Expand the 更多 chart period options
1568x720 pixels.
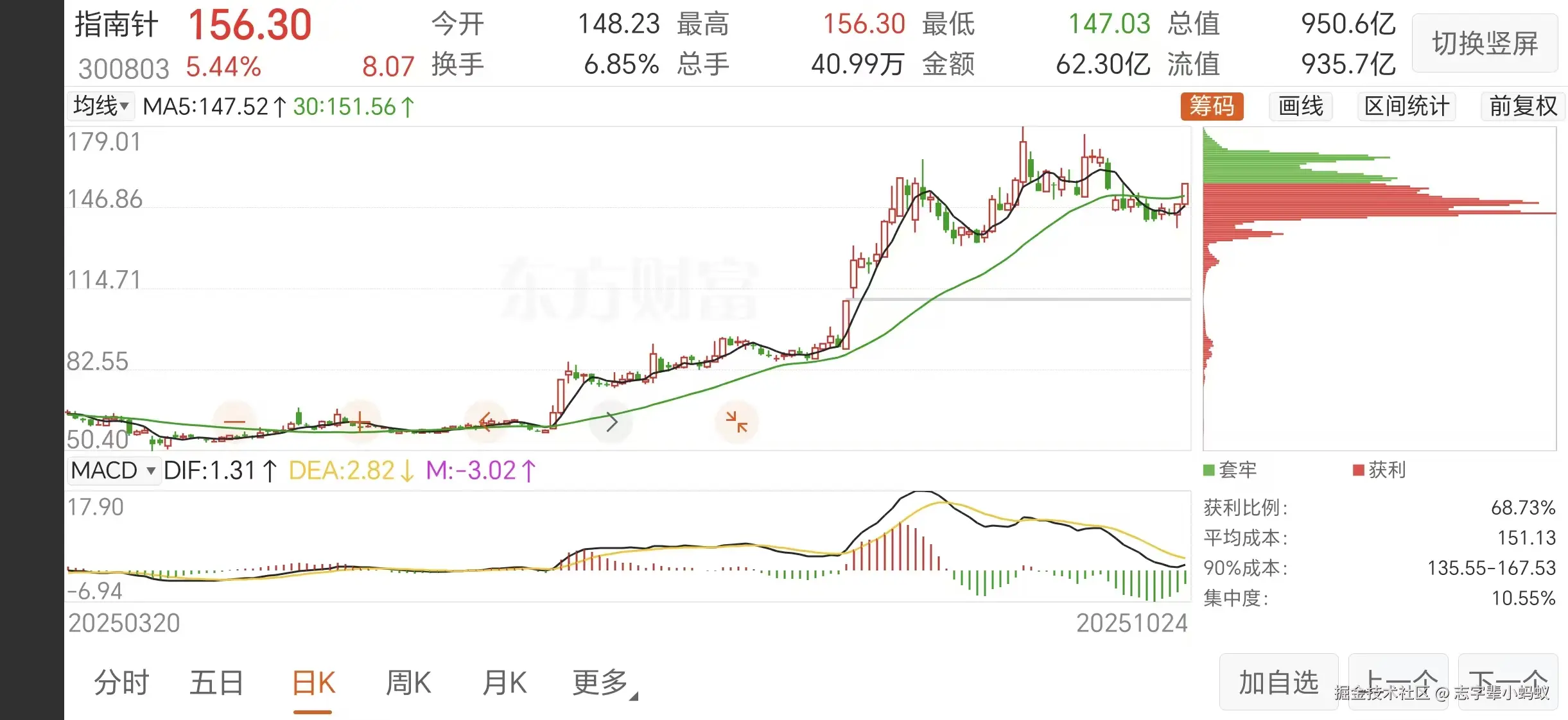[x=602, y=682]
